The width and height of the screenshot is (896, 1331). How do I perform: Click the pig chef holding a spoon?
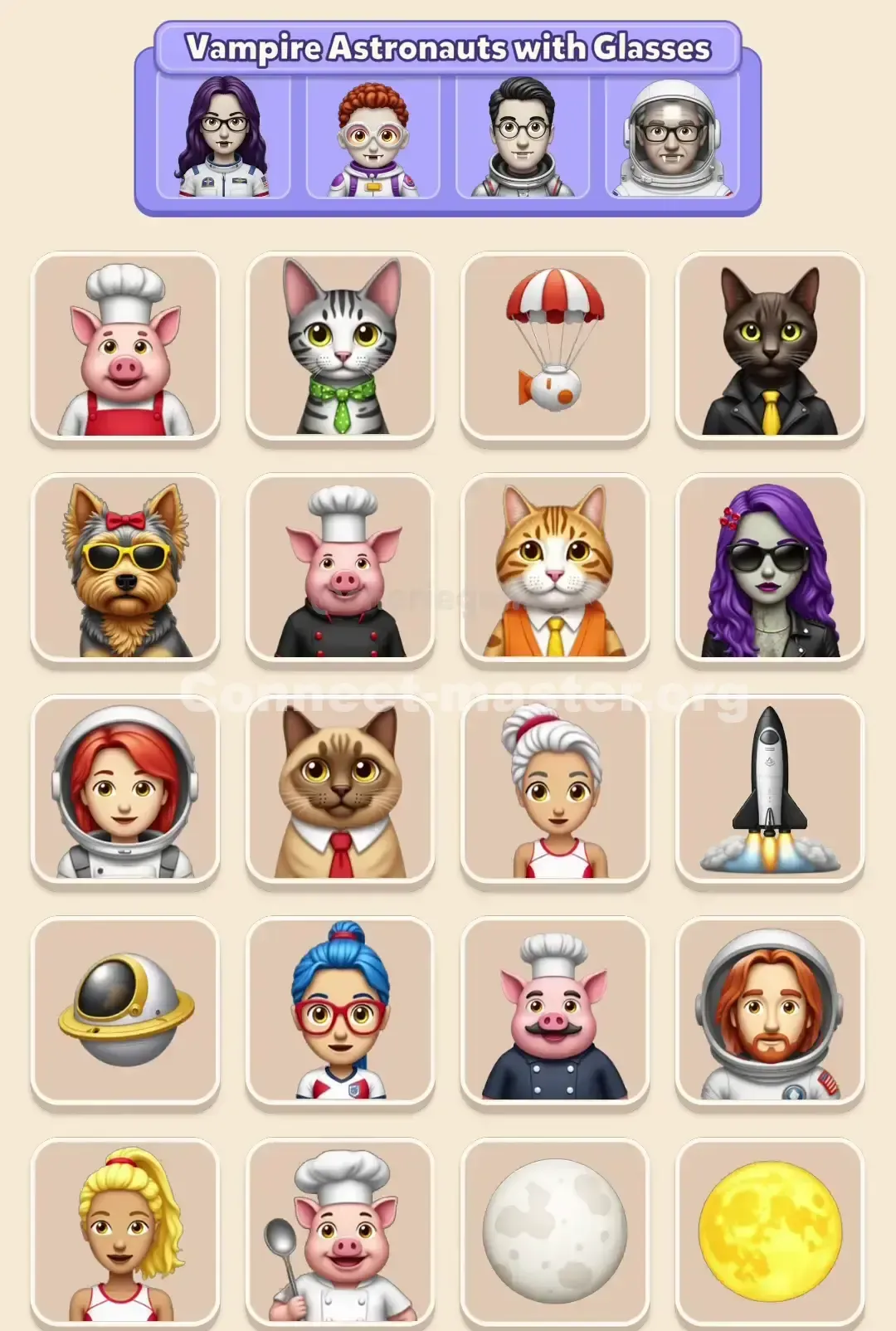pos(342,1236)
